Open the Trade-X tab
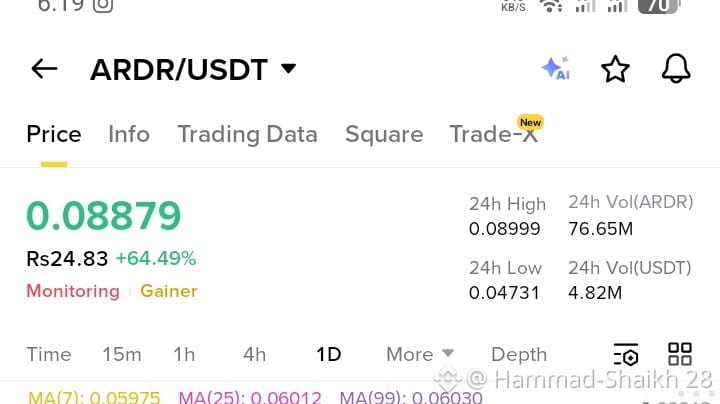The width and height of the screenshot is (720, 404). point(494,134)
